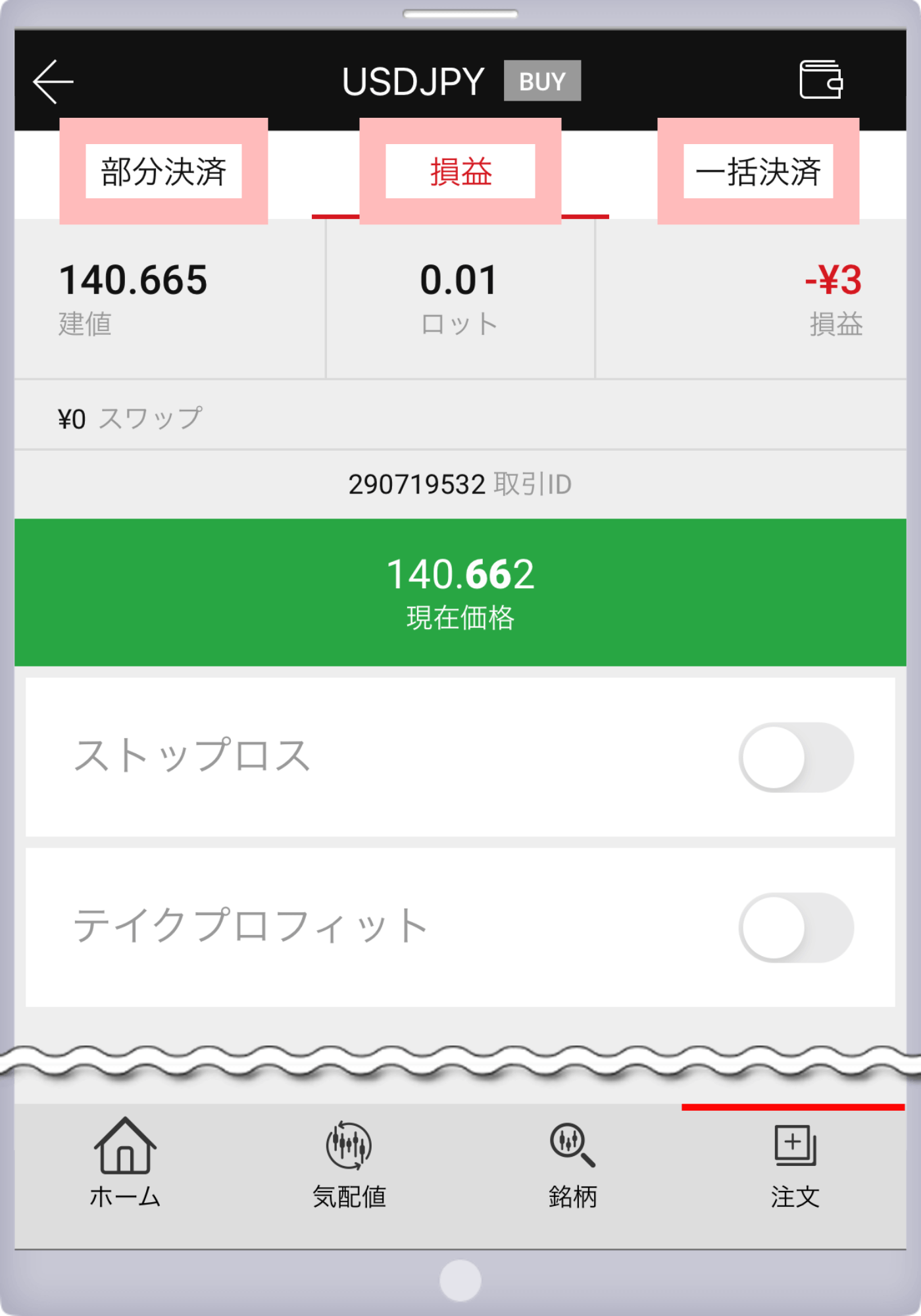The image size is (921, 1316).
Task: Switch to the 部分決済 tab
Action: [x=164, y=172]
